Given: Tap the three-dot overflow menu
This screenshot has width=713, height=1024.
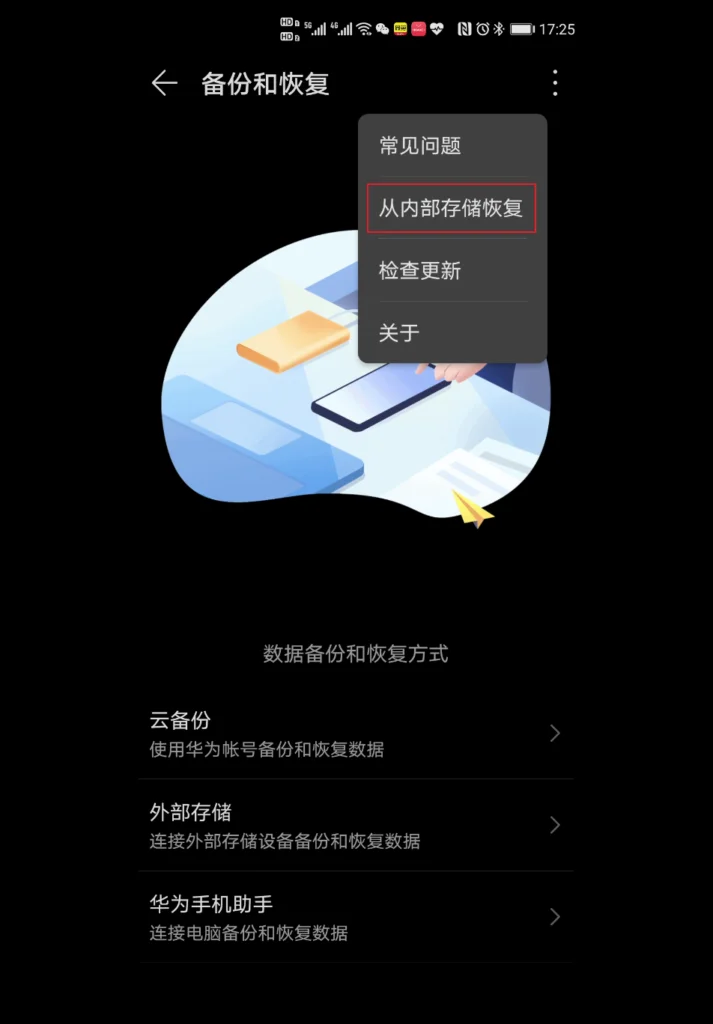Looking at the screenshot, I should tap(555, 83).
